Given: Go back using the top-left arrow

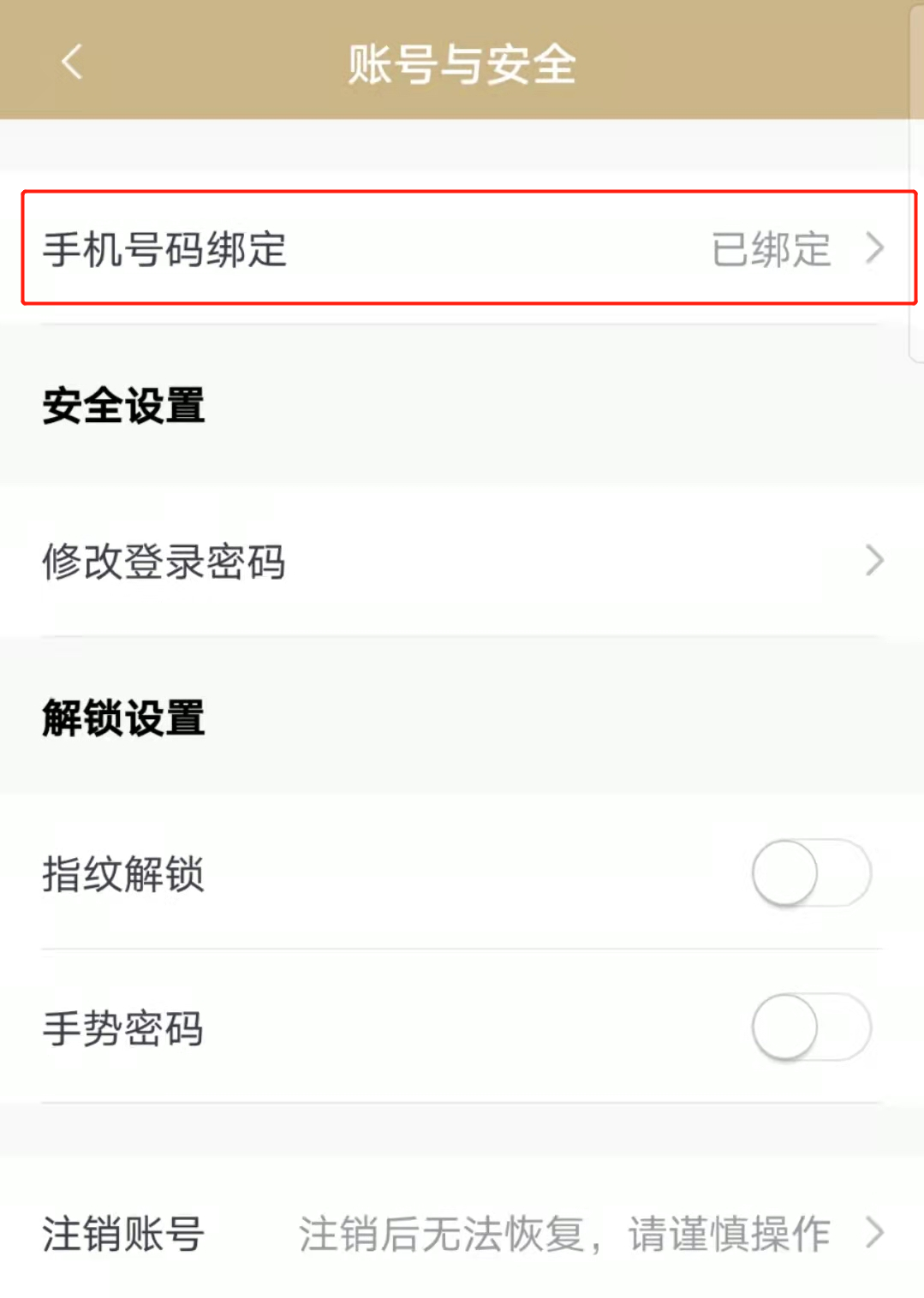Looking at the screenshot, I should (72, 62).
